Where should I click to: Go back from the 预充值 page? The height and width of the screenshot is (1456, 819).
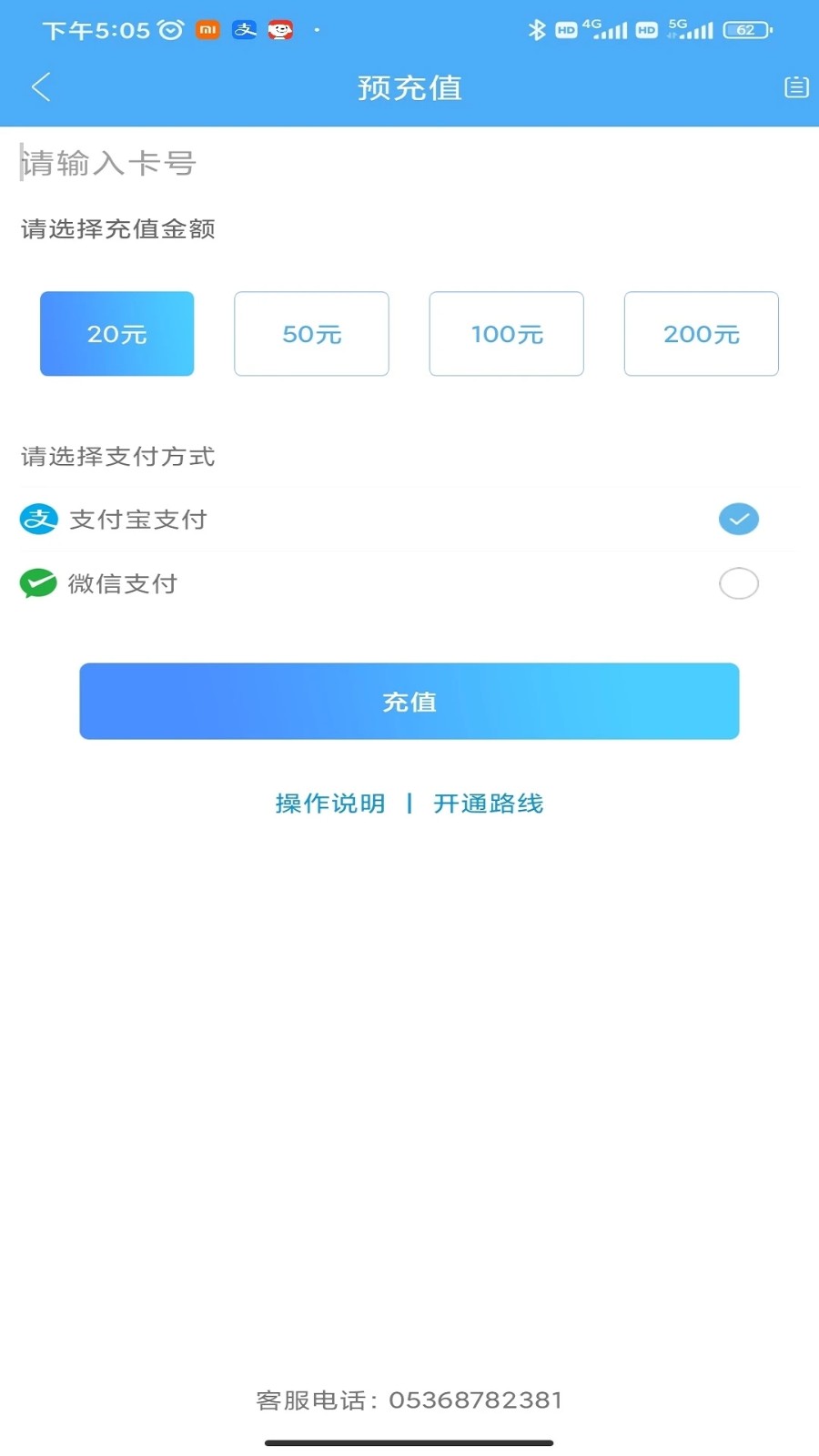(x=41, y=87)
